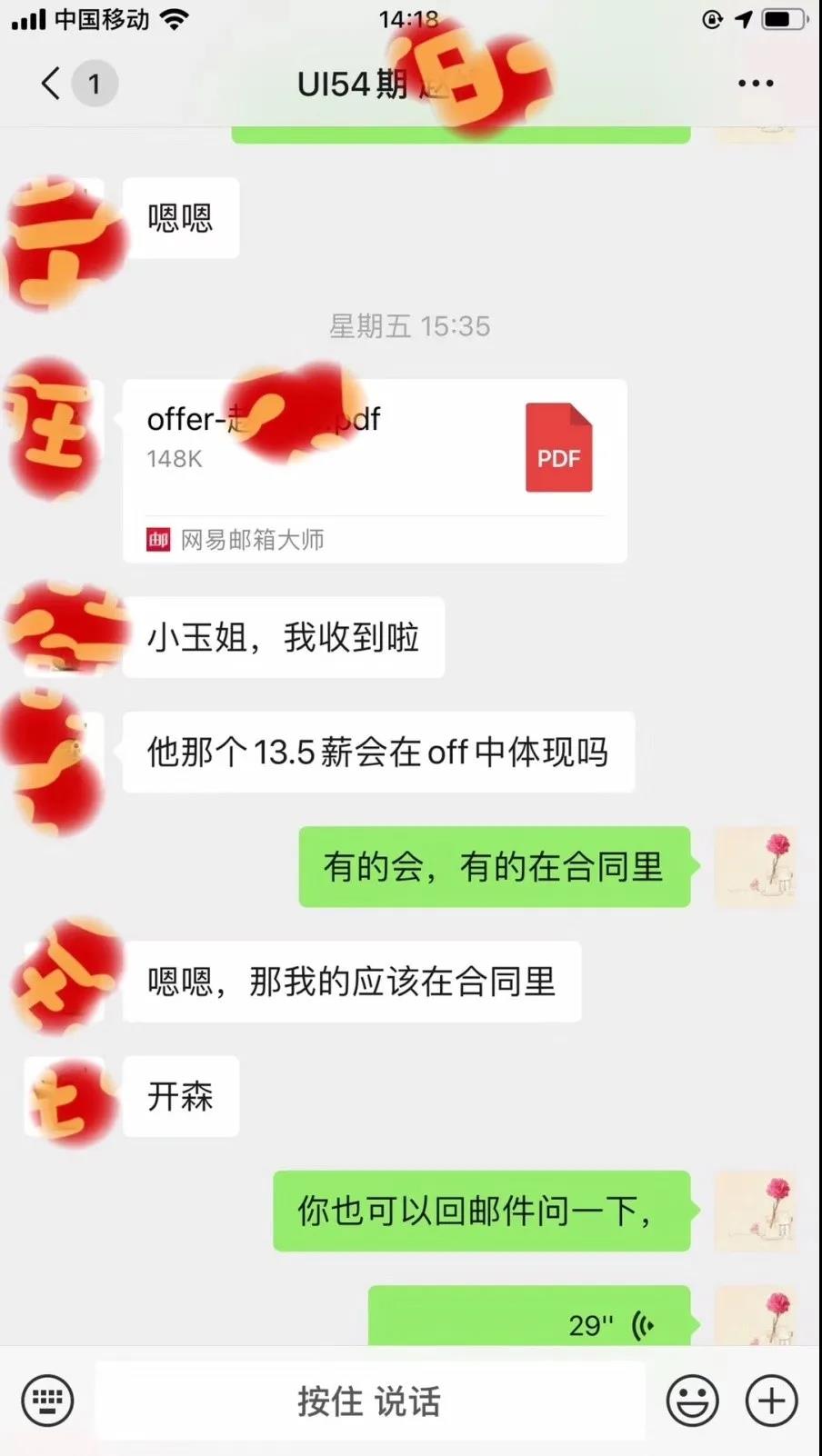Open the plus attachments panel
The height and width of the screenshot is (1456, 822).
[771, 1401]
